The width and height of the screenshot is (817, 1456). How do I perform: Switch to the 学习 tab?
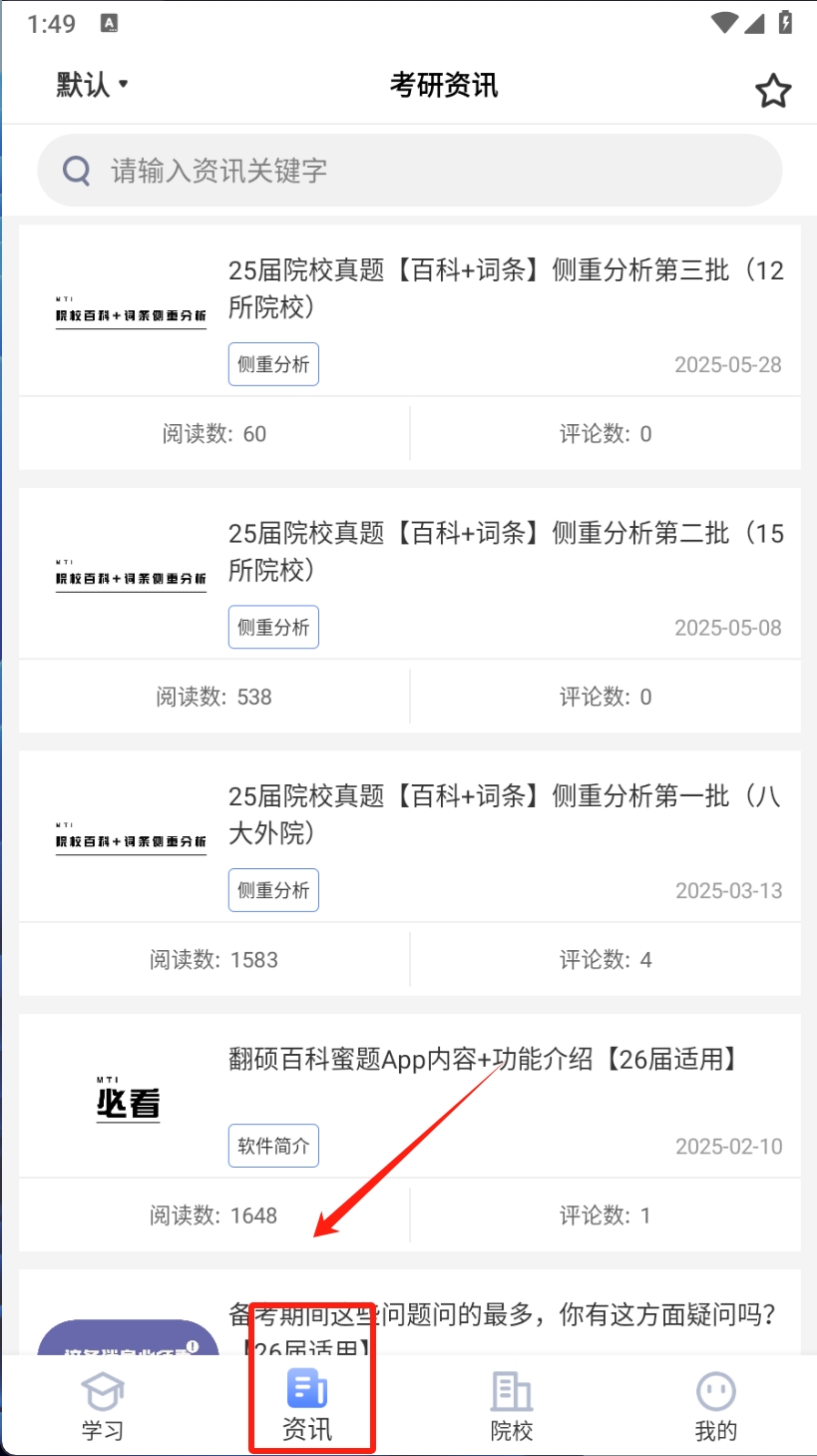tap(103, 1406)
